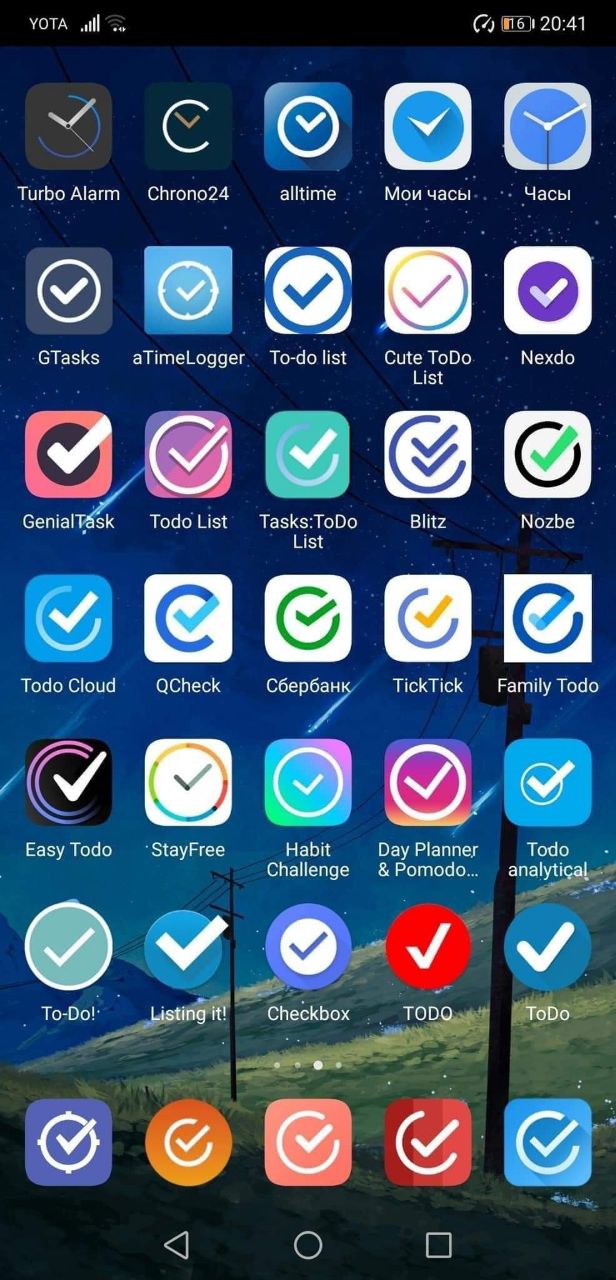Launch the Checkbox app
Viewport: 616px width, 1280px height.
tap(308, 947)
